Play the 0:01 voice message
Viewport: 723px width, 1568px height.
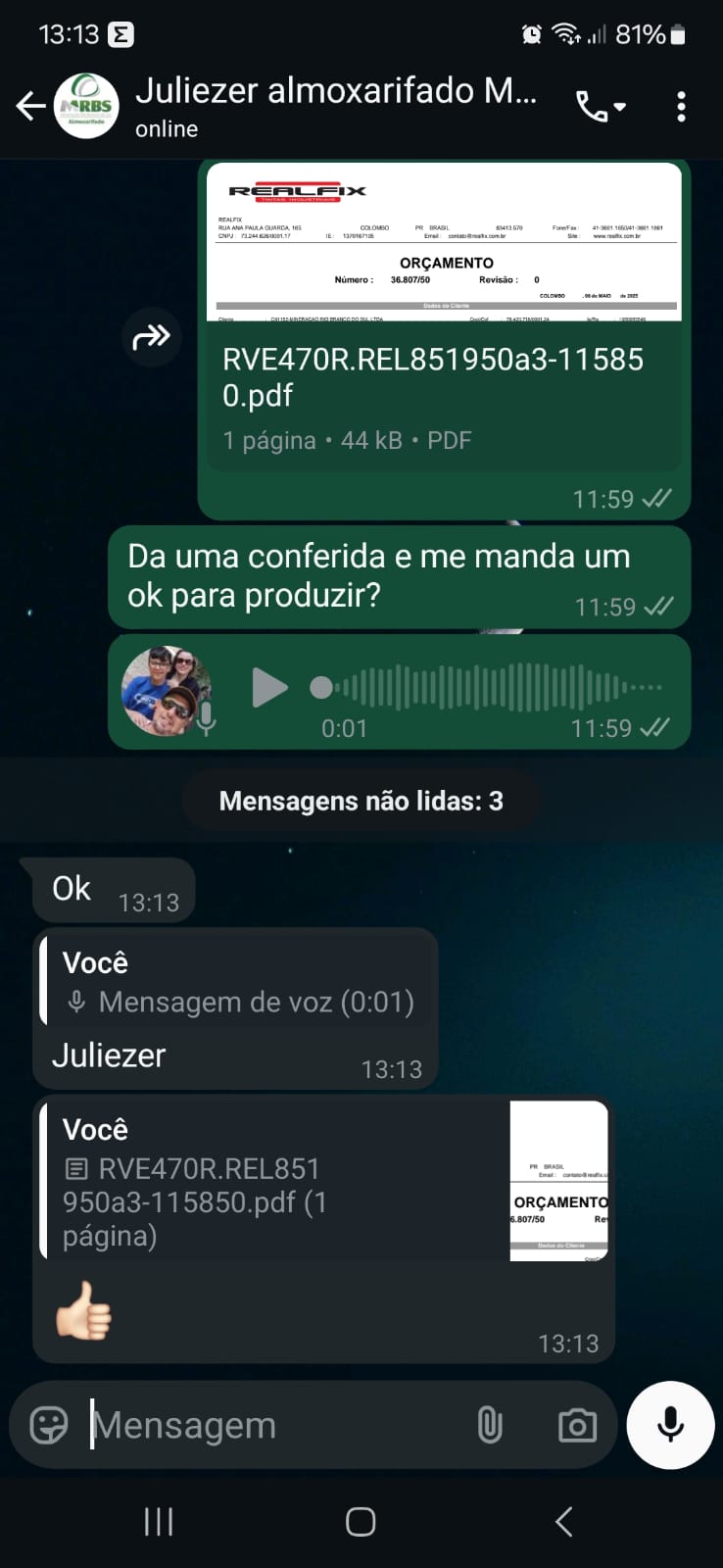(x=269, y=688)
